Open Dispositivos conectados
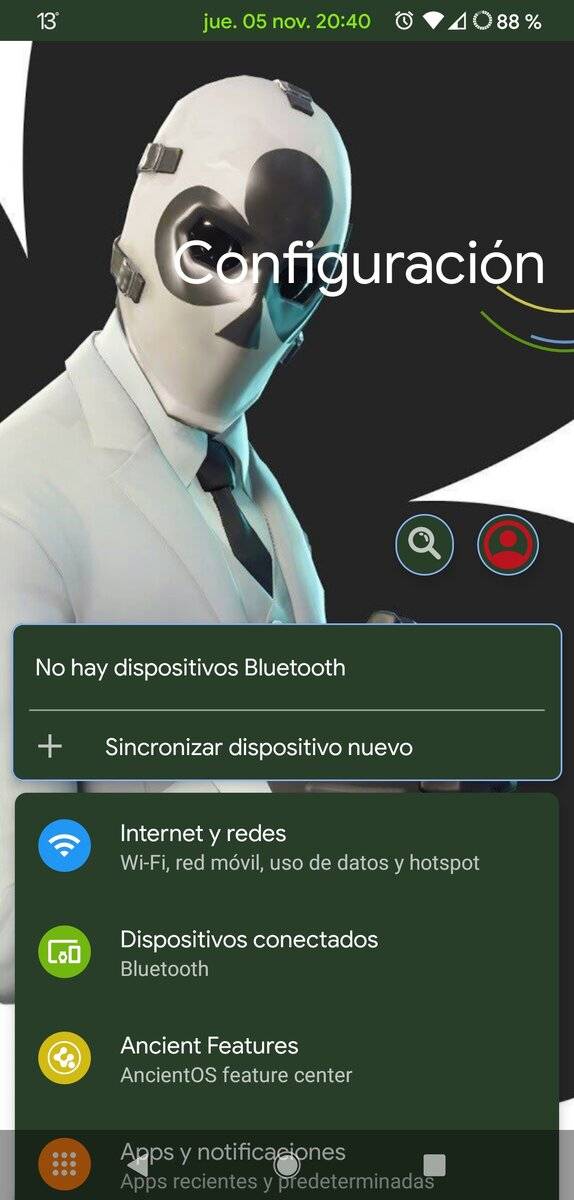Screen dimensions: 574x1200 pos(287,952)
